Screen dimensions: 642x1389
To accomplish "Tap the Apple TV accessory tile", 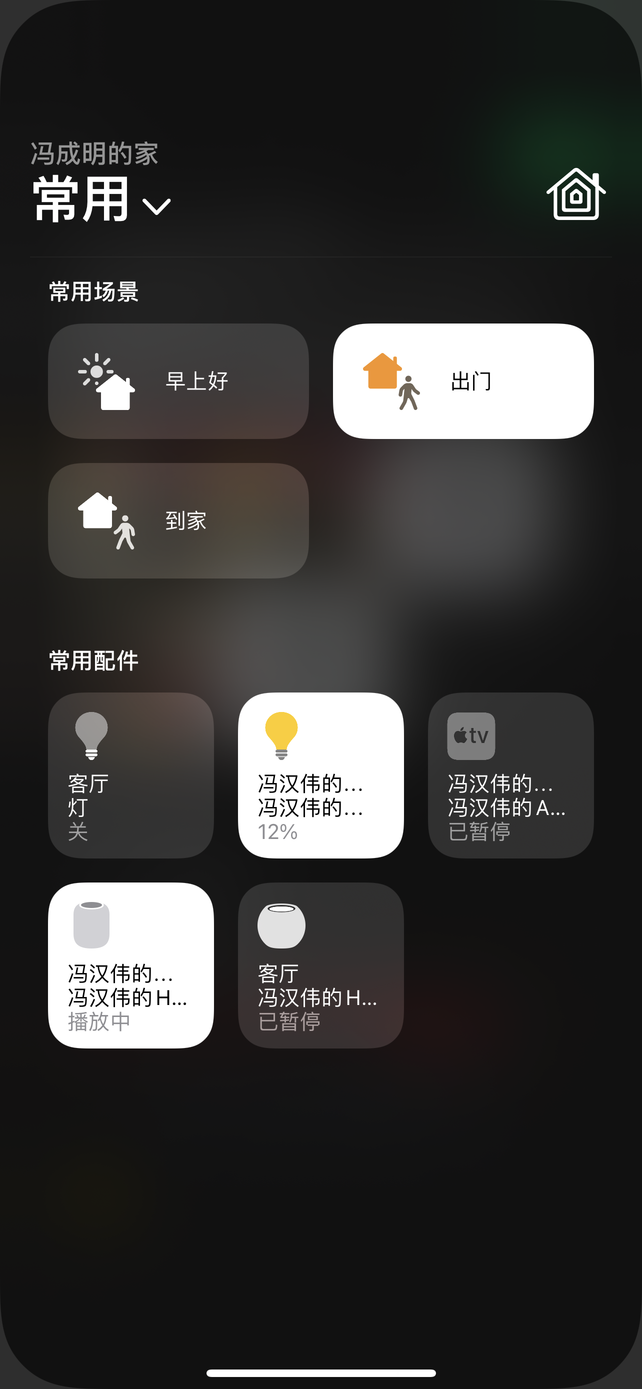I will [511, 775].
